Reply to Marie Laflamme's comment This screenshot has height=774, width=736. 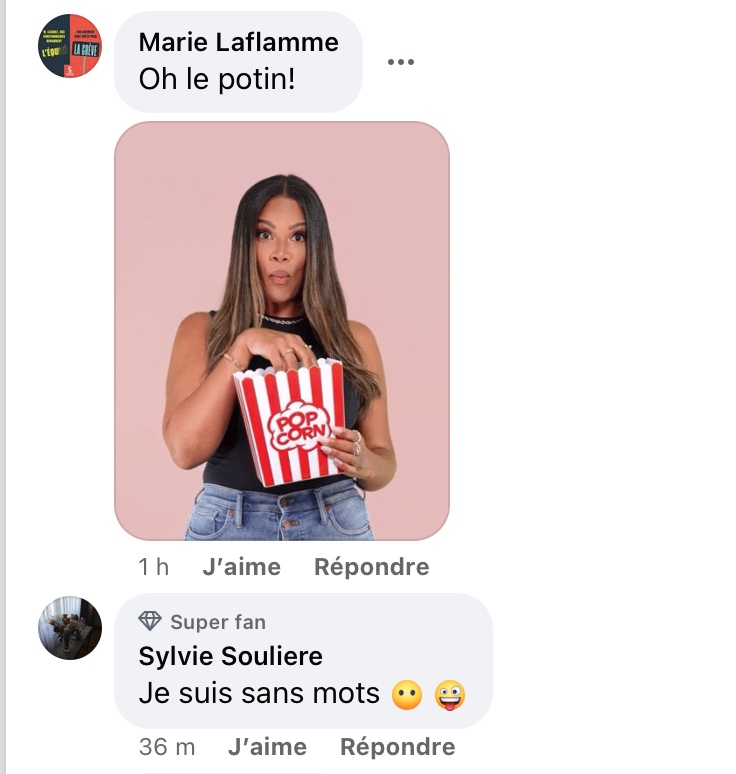(371, 567)
